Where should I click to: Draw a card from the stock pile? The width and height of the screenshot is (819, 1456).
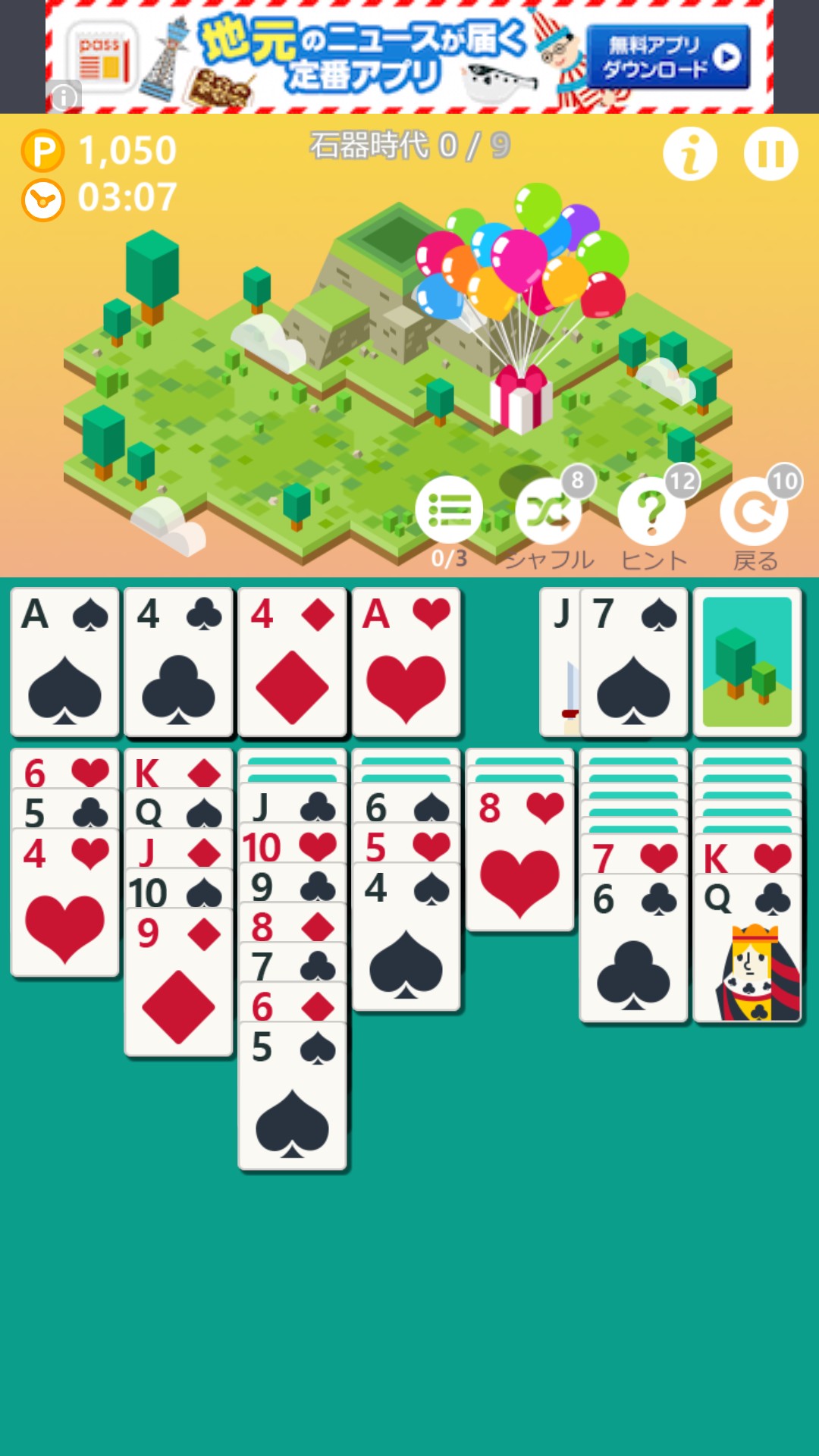(747, 661)
